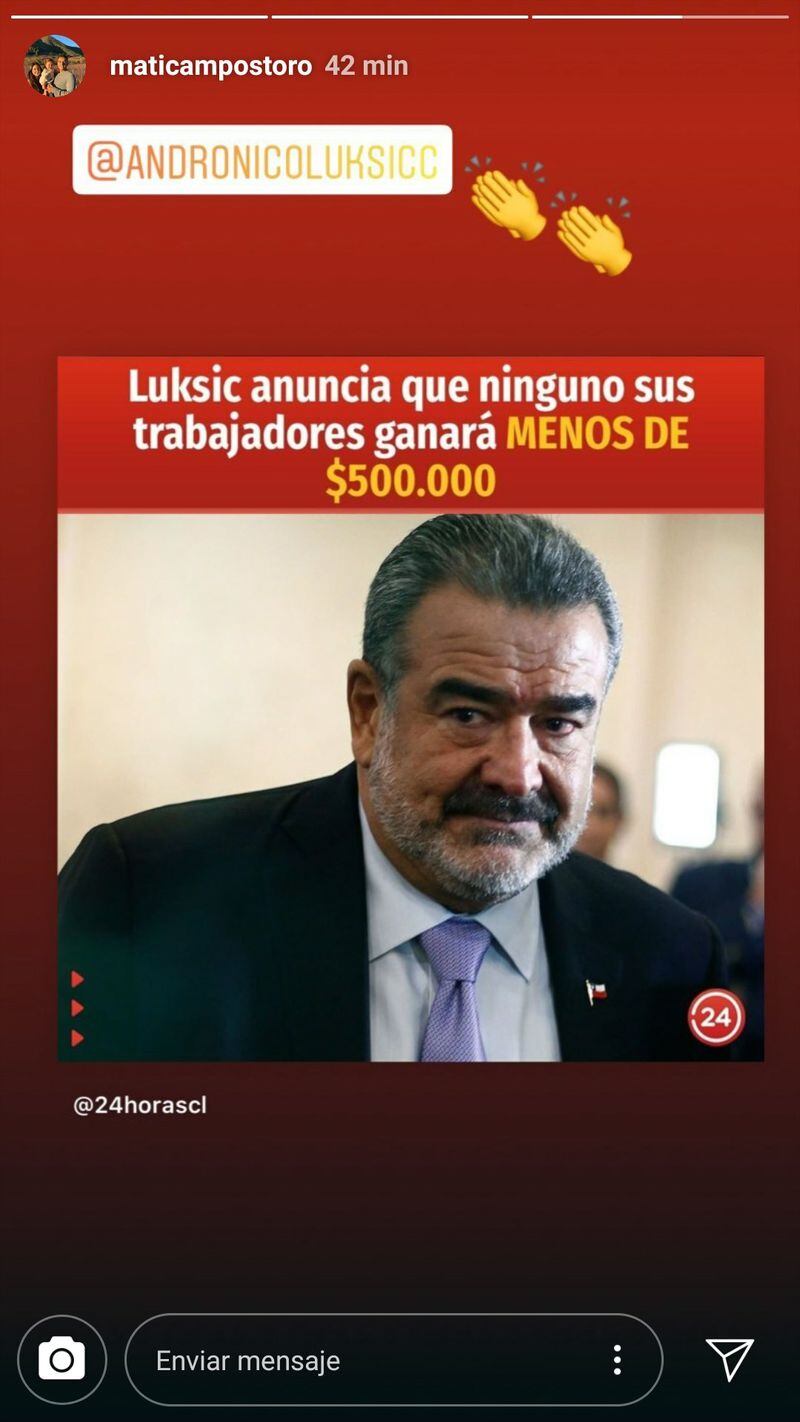Image resolution: width=800 pixels, height=1422 pixels.
Task: Open the camera to reply
Action: point(62,1360)
